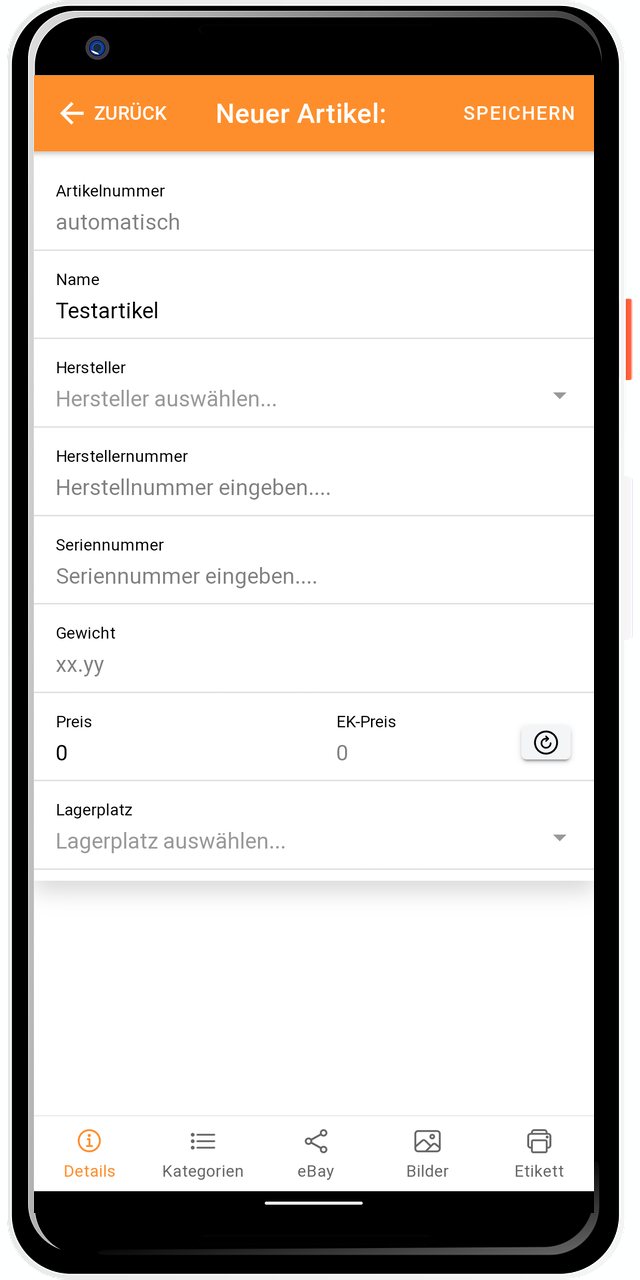
Task: Go back with the Zurück button
Action: click(x=113, y=113)
